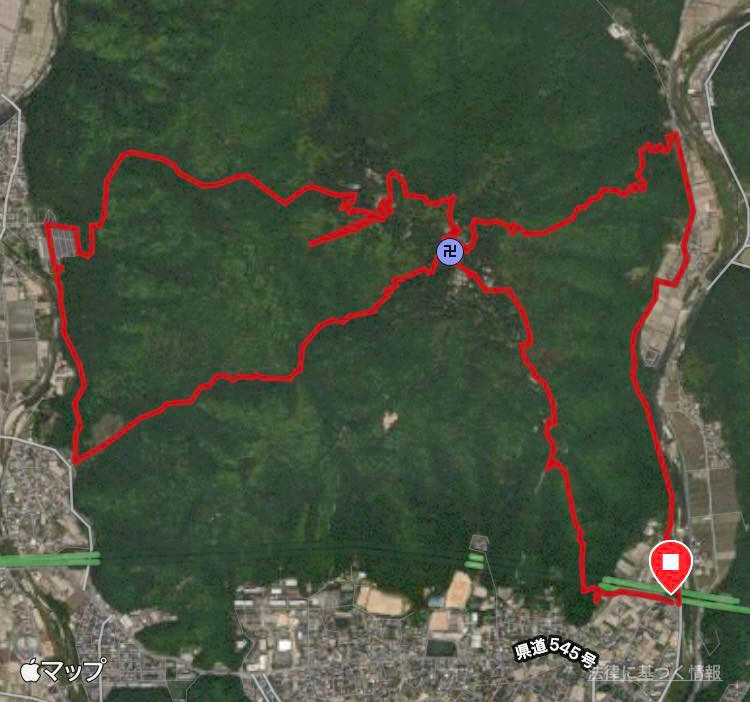Open the 法律に基づく情報 legal link

click(x=655, y=672)
